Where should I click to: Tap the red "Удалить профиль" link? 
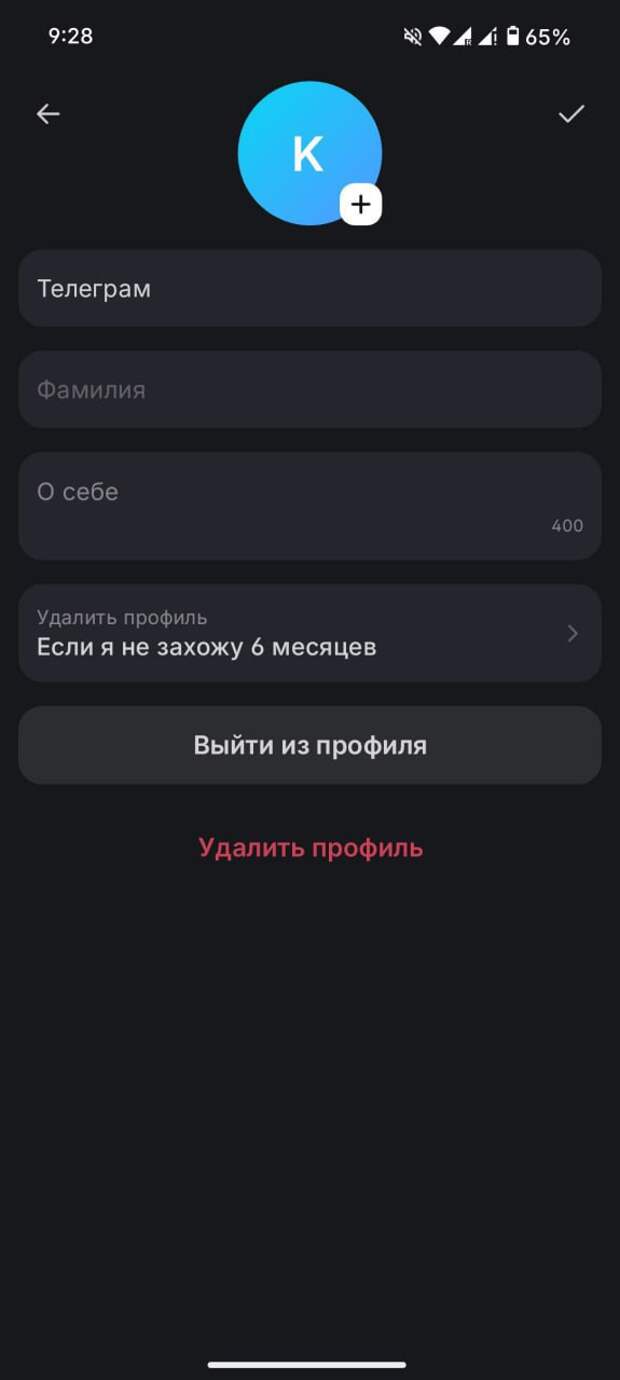tap(310, 848)
